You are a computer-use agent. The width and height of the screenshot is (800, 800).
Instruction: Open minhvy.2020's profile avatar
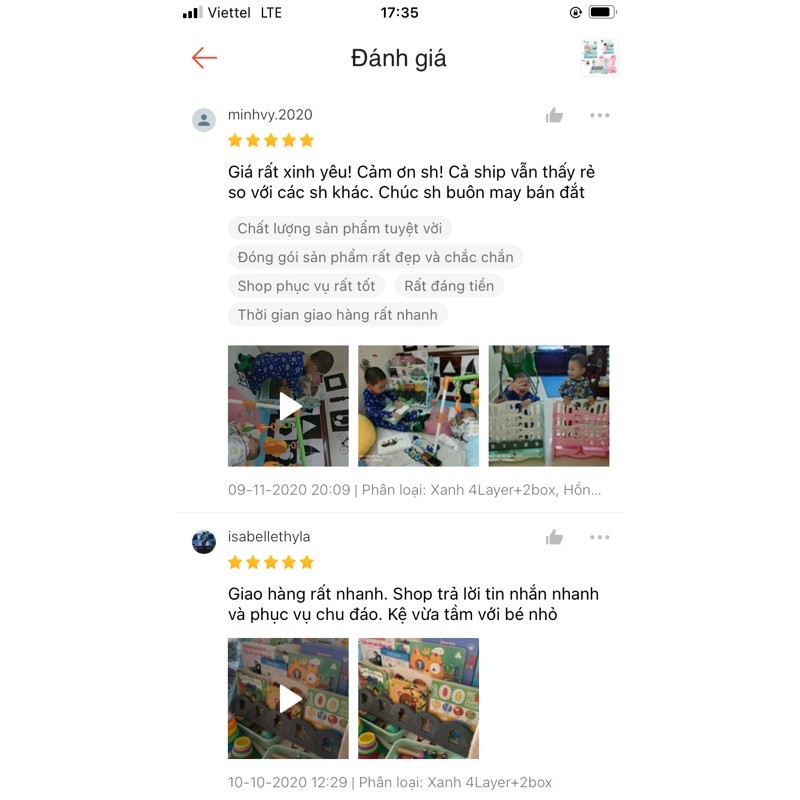pyautogui.click(x=204, y=120)
